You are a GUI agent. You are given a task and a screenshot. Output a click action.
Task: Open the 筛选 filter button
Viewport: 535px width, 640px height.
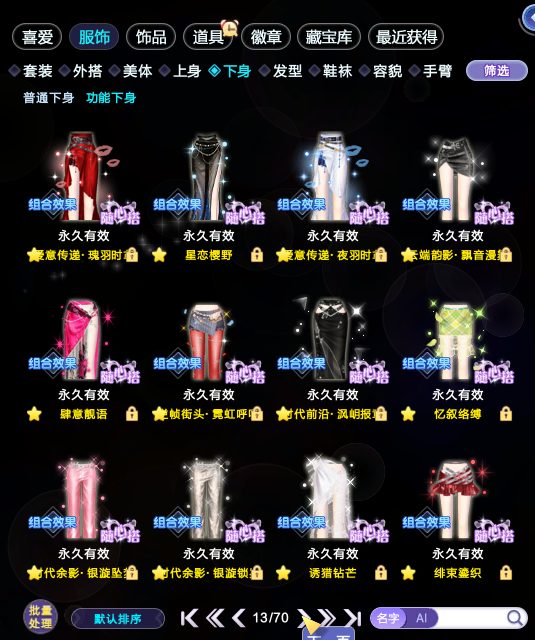pyautogui.click(x=497, y=71)
